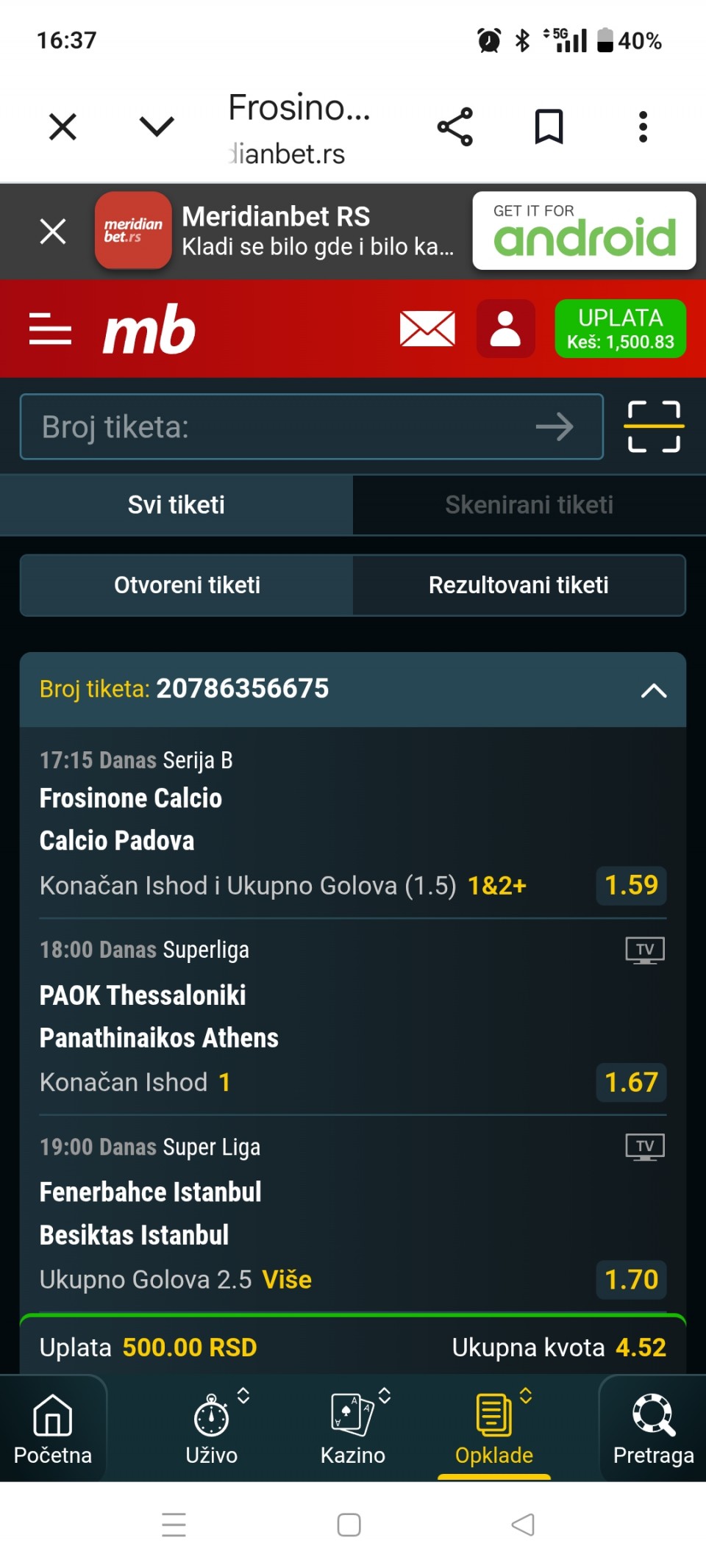The width and height of the screenshot is (706, 1568).
Task: Dismiss the Meridianbet RS app banner
Action: point(53,232)
